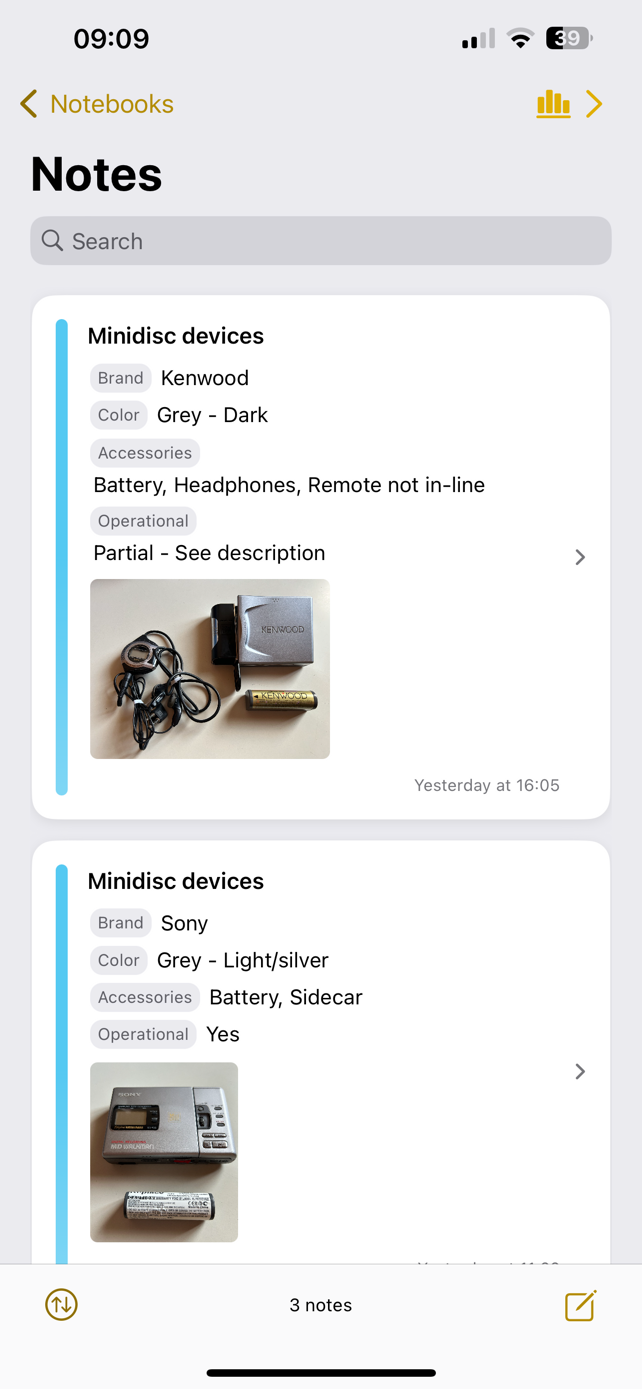Go back to Notebooks

click(x=97, y=104)
